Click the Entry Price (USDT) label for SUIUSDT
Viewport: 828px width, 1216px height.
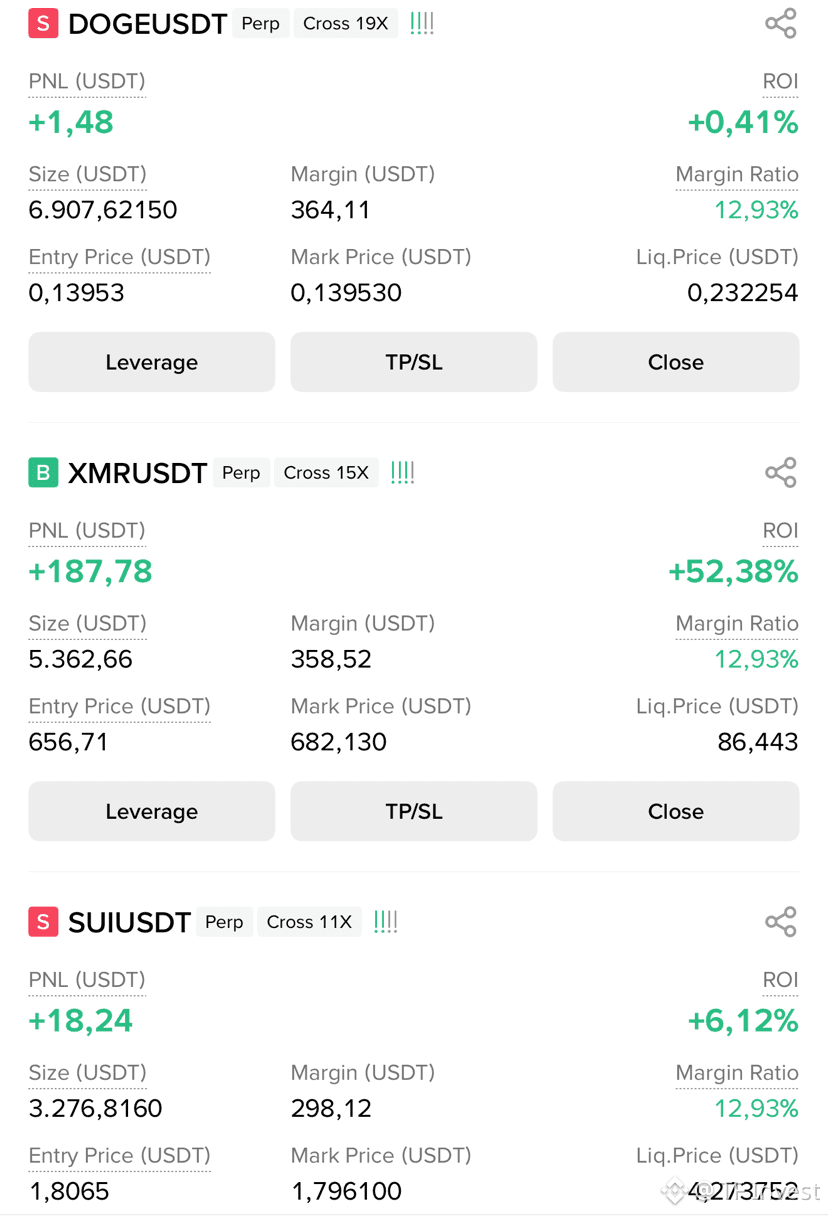pos(118,1155)
